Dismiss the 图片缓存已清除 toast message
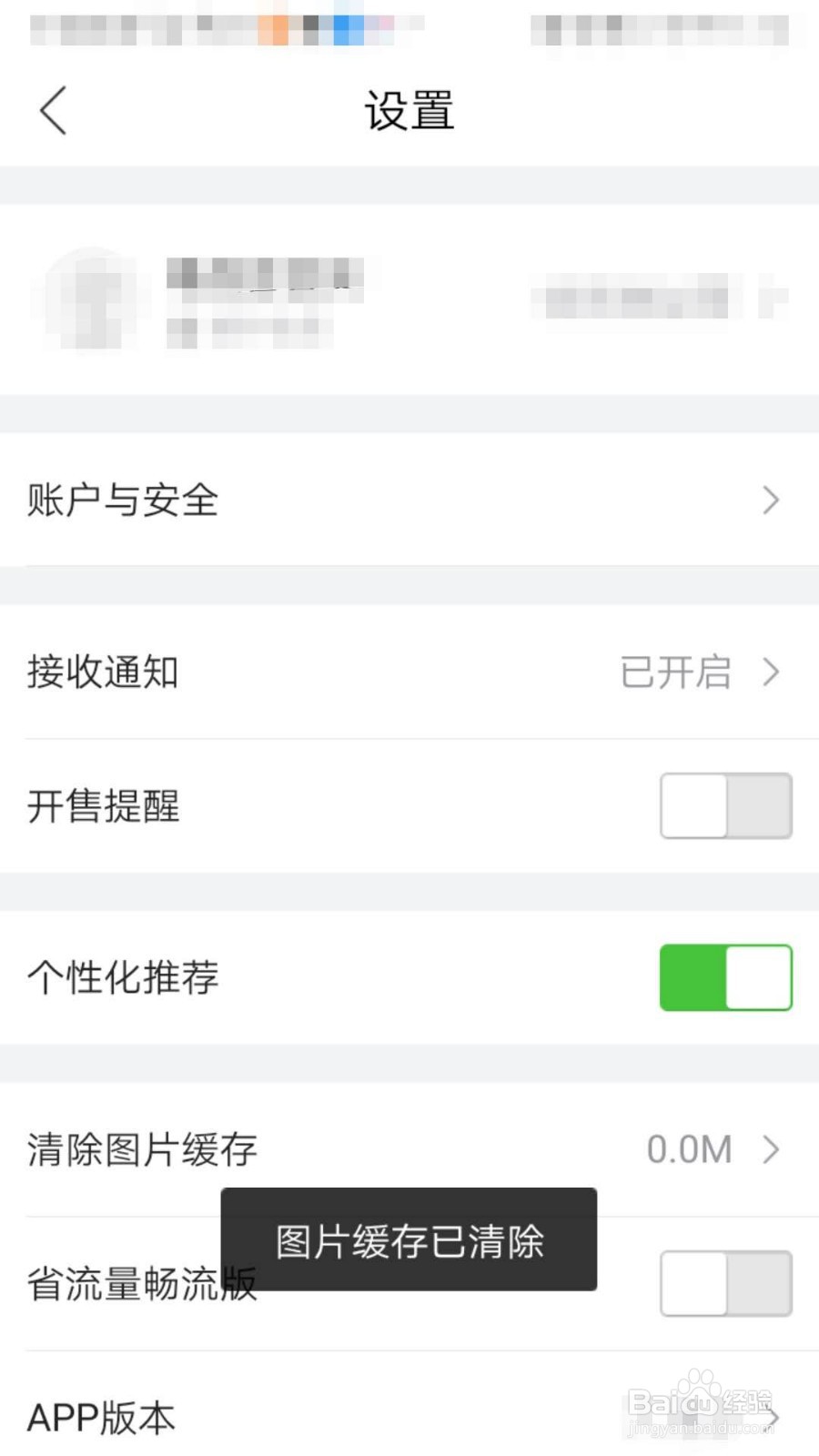This screenshot has height=1456, width=819. 408,1239
